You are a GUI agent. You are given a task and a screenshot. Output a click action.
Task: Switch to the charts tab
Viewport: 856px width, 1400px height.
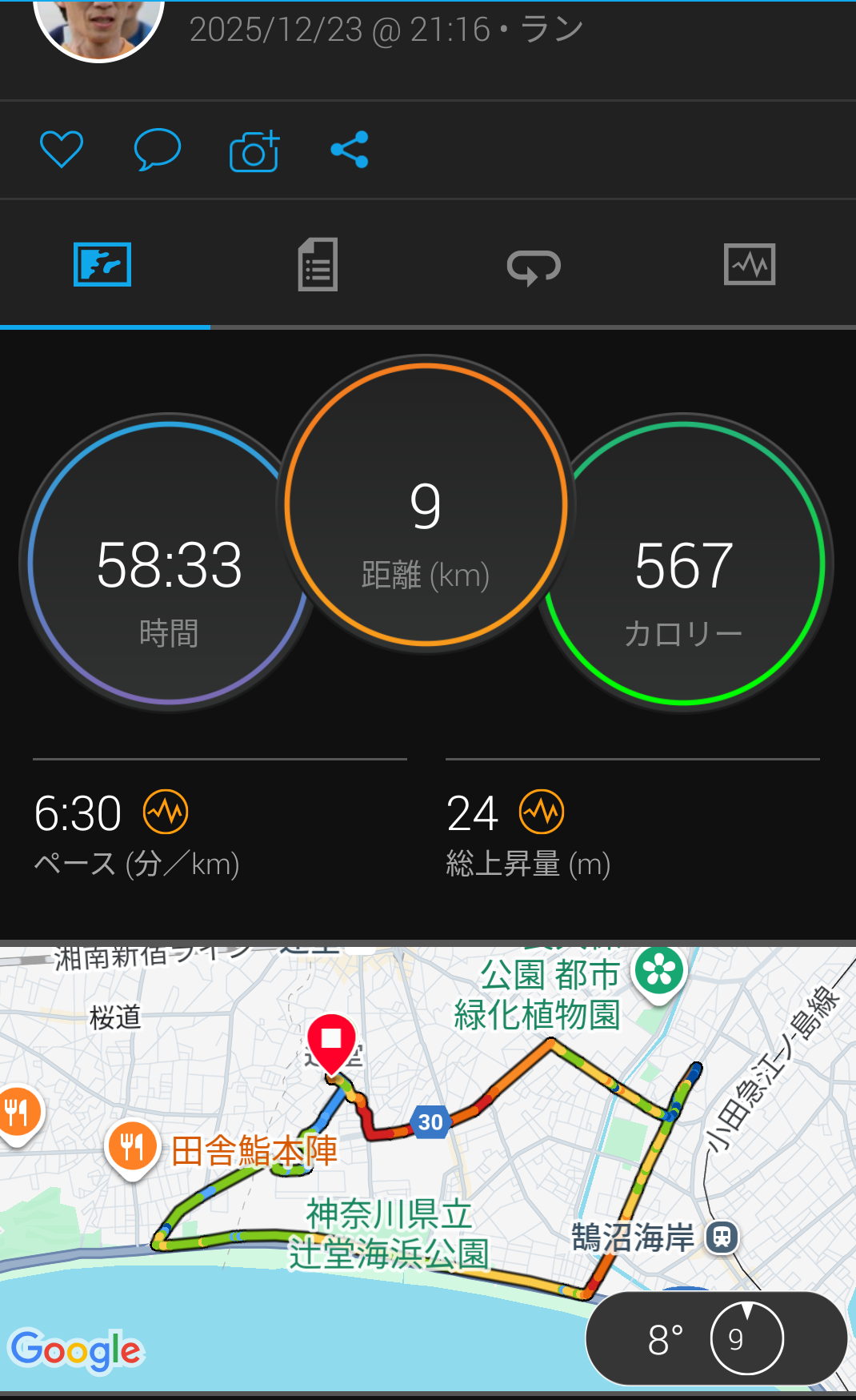coord(749,265)
